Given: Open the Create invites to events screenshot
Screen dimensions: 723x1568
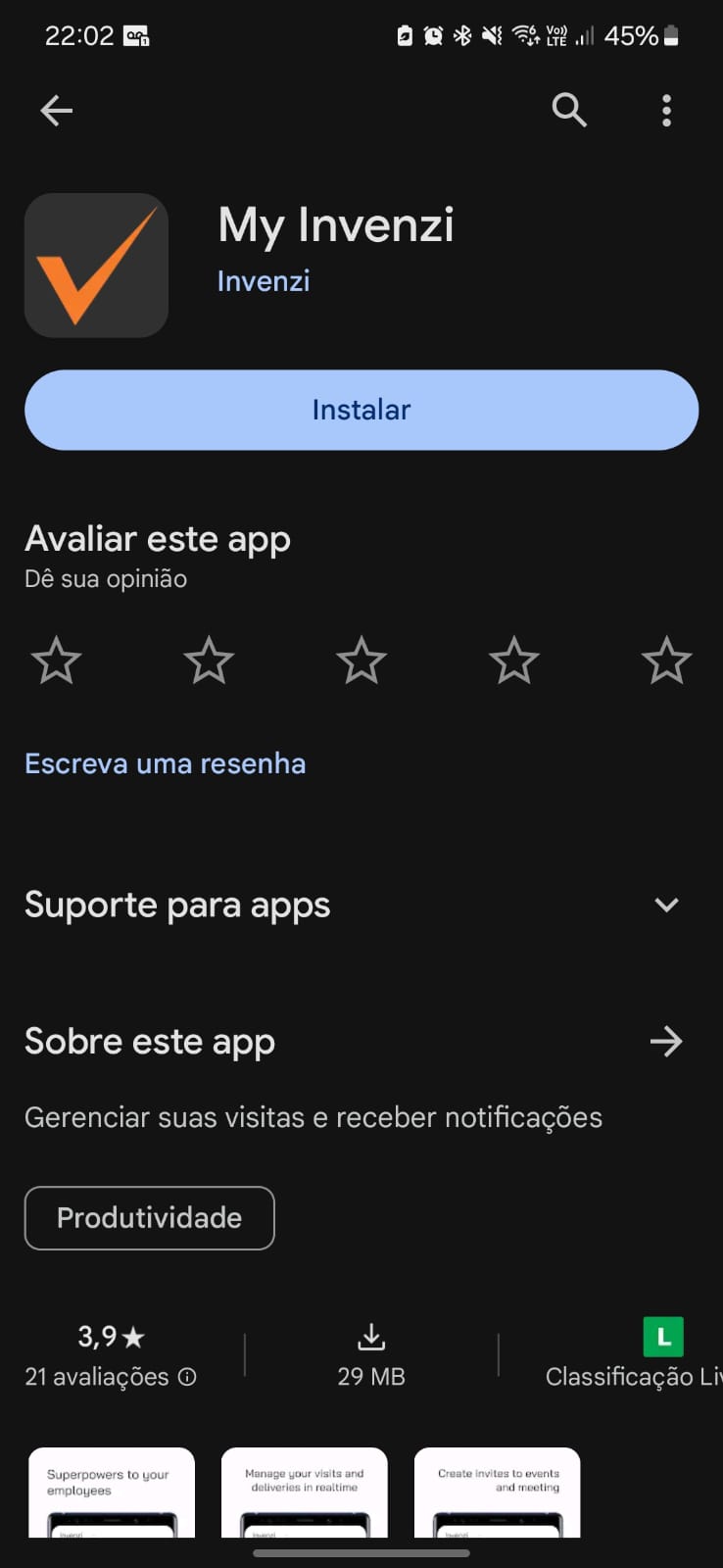Looking at the screenshot, I should (498, 1492).
